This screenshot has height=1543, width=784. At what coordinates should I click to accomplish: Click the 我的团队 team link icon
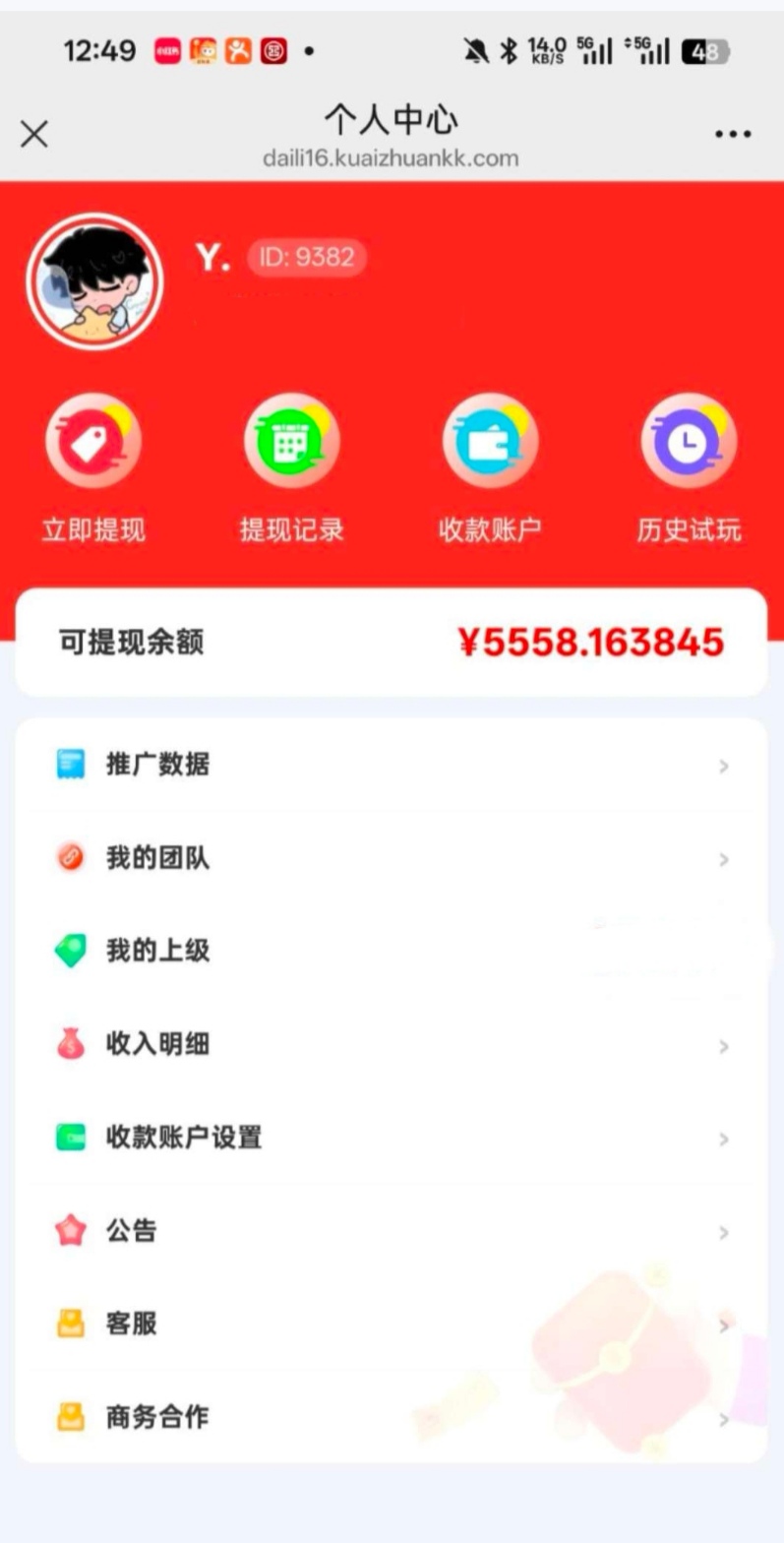point(71,857)
